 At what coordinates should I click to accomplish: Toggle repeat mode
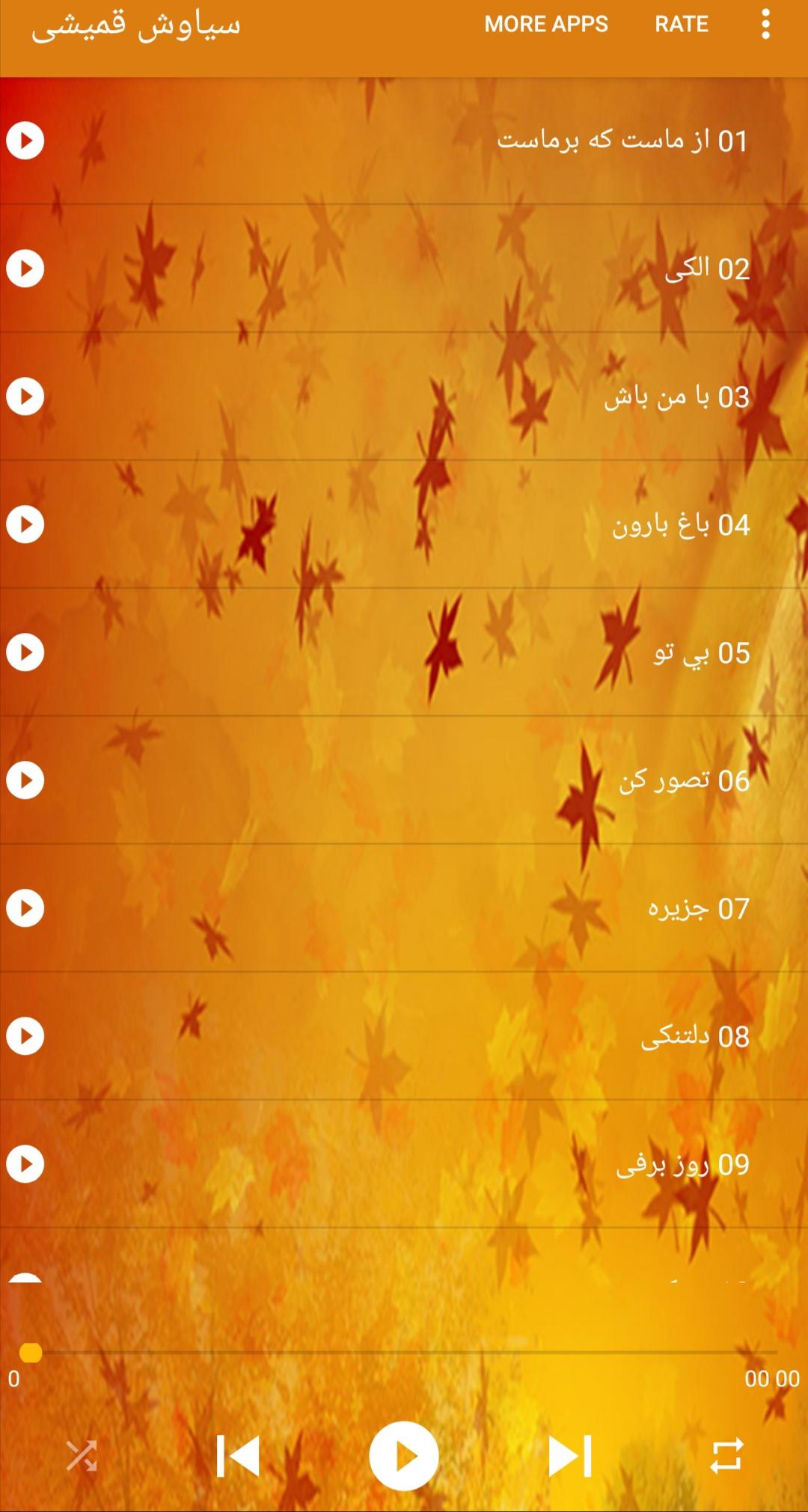click(726, 1456)
